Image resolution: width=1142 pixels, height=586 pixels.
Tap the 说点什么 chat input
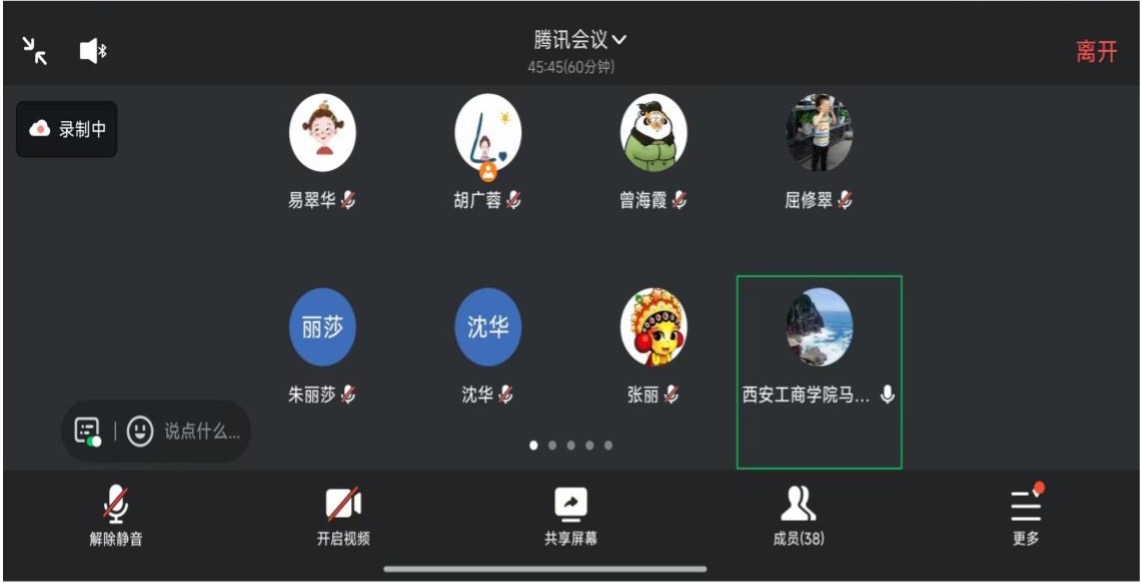[x=202, y=432]
